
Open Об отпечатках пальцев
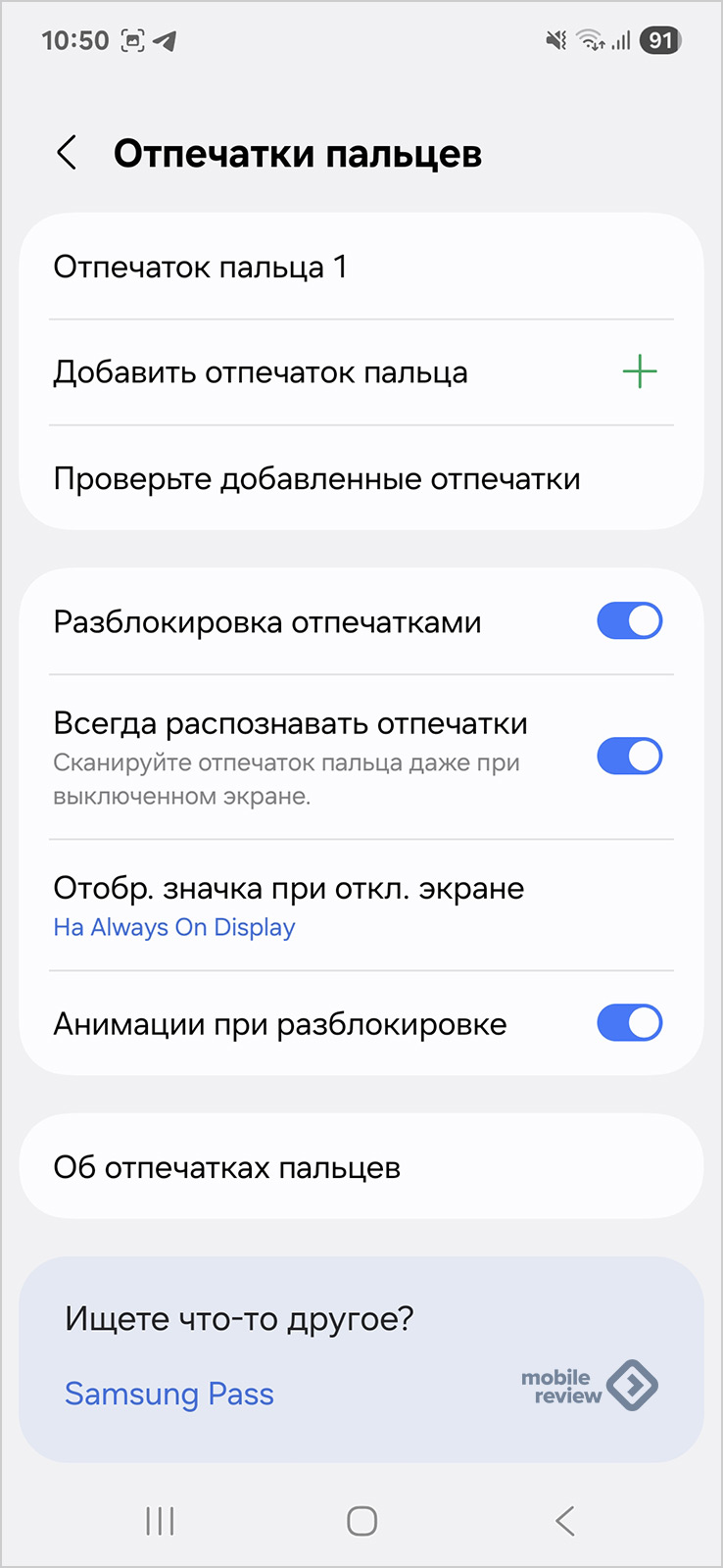(x=361, y=1167)
